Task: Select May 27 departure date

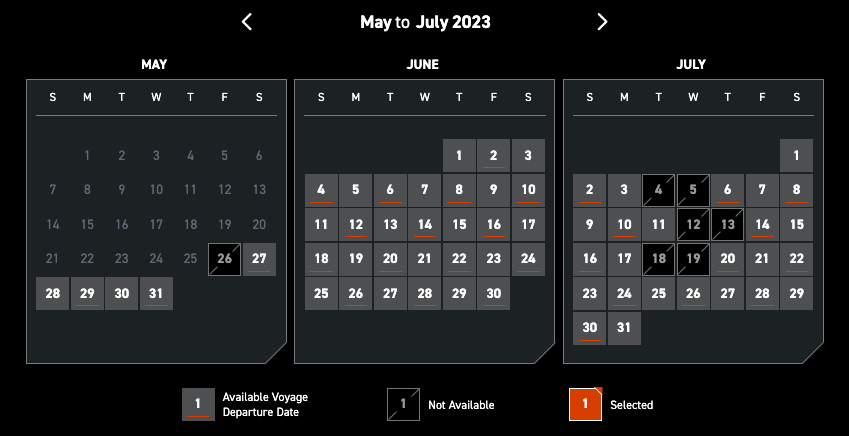Action: tap(259, 259)
